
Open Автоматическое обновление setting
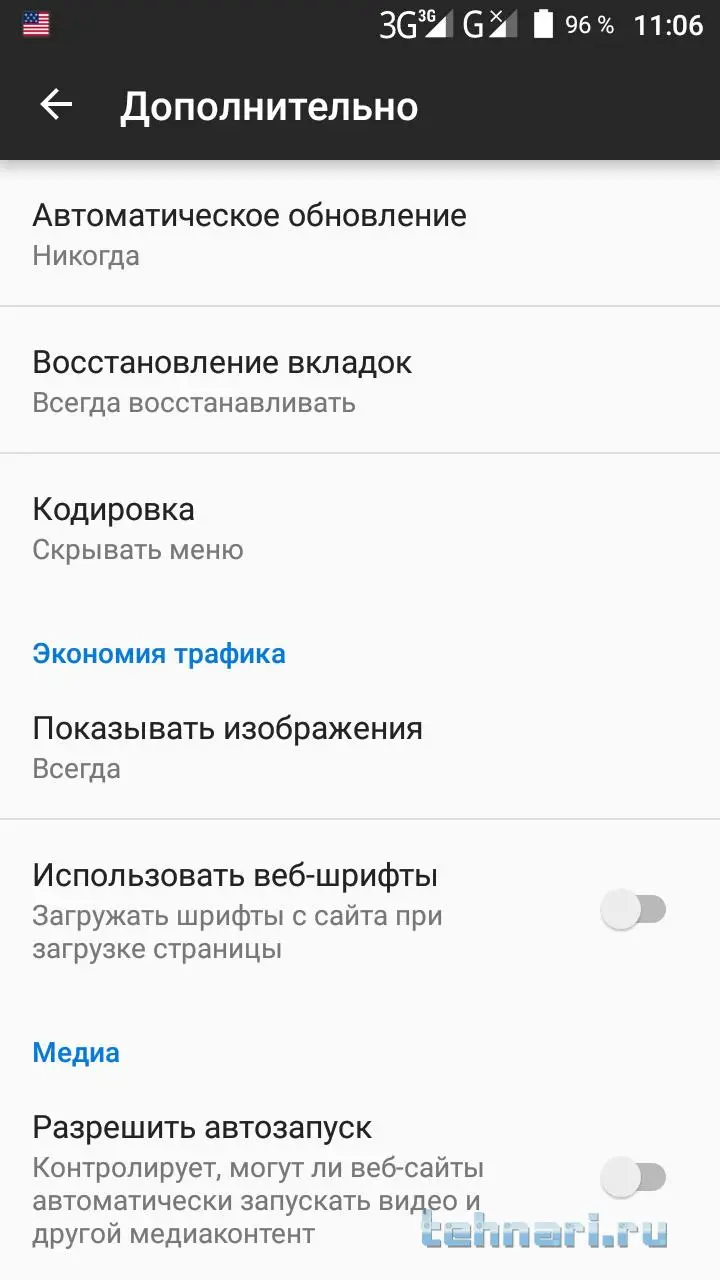pyautogui.click(x=250, y=234)
